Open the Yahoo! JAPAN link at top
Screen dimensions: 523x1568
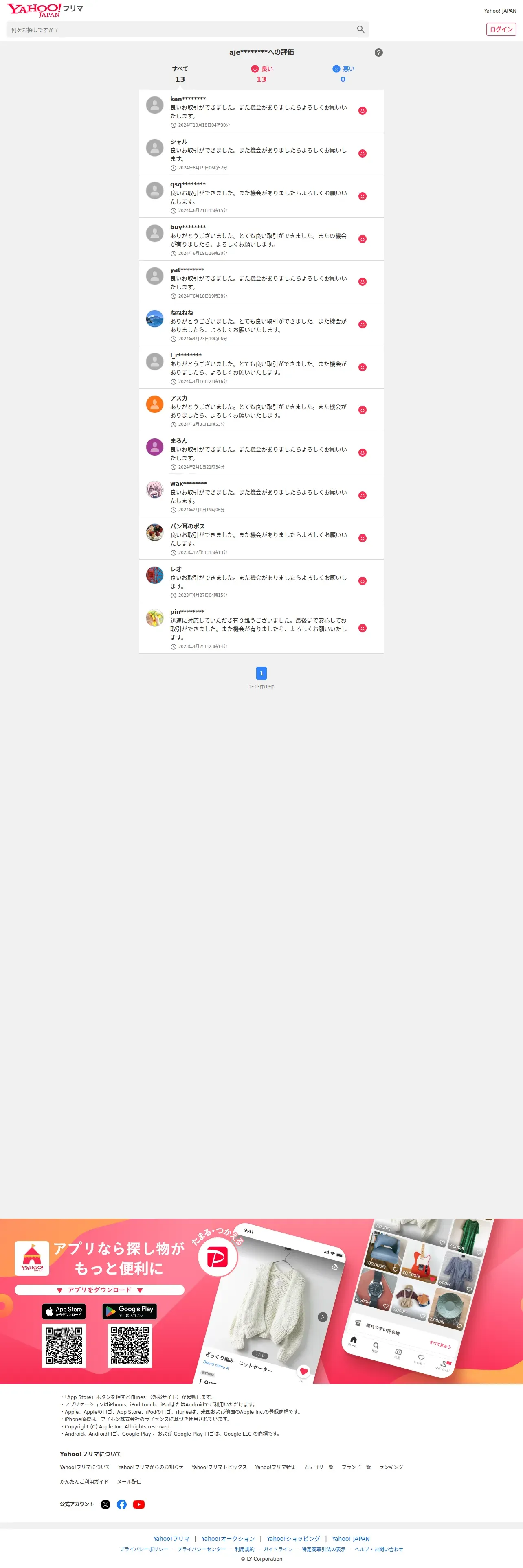coord(500,11)
